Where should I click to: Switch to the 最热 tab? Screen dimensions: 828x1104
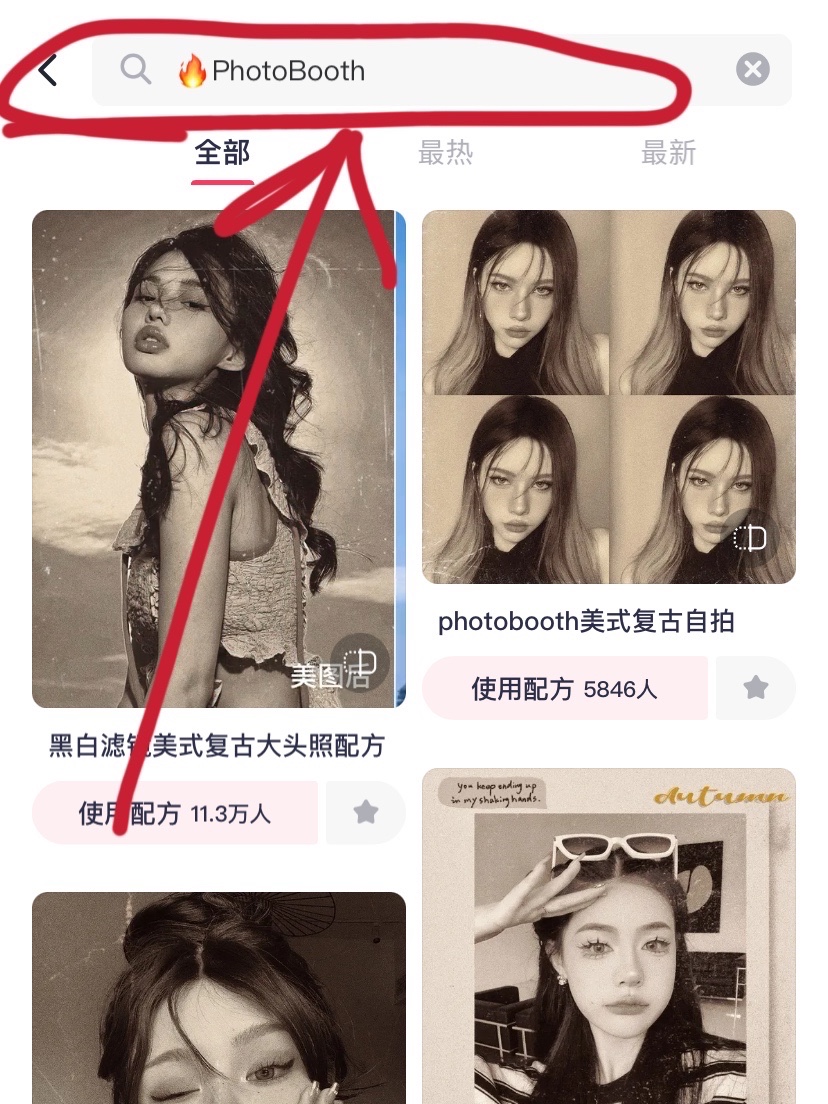tap(445, 153)
